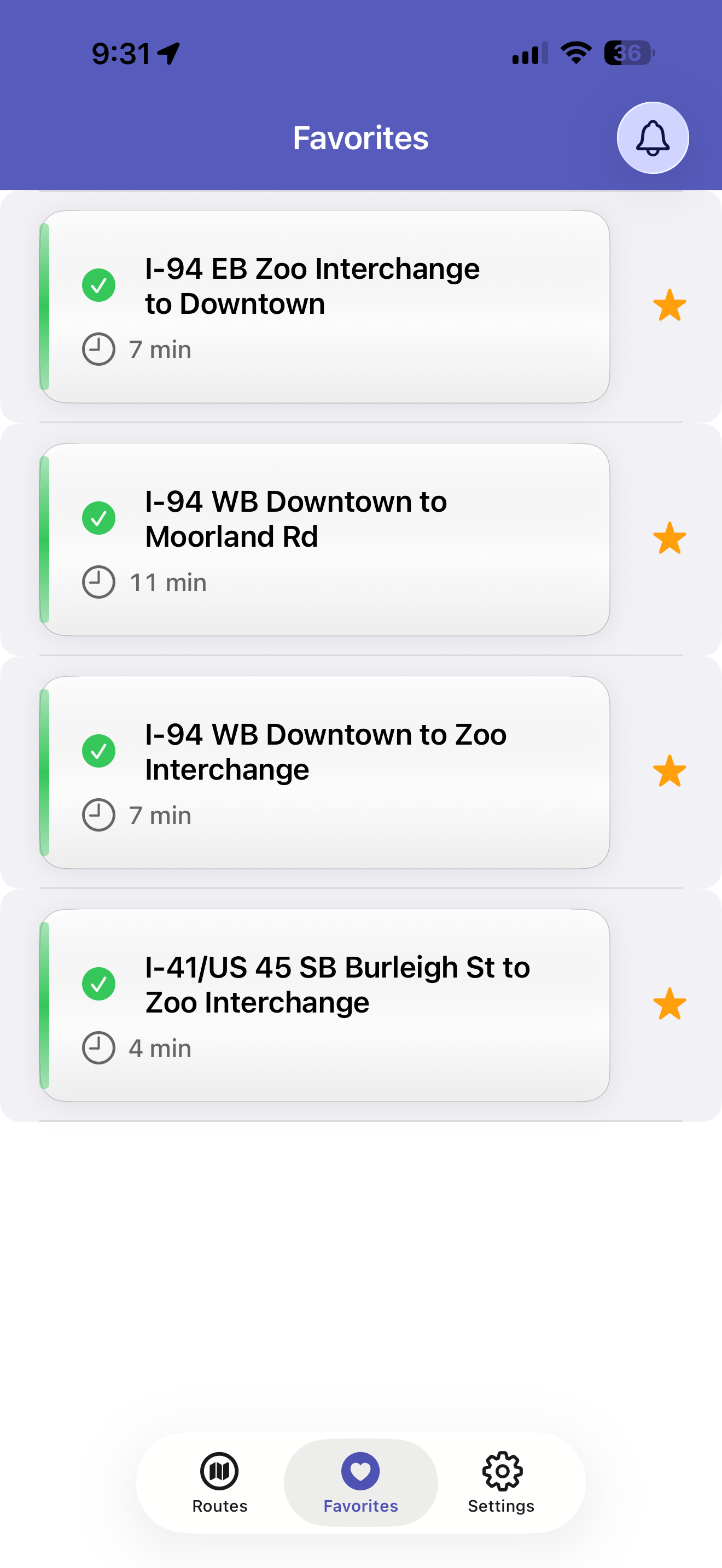Tap the green status checkmark on Zoo Interchange to Downtown

pos(99,285)
